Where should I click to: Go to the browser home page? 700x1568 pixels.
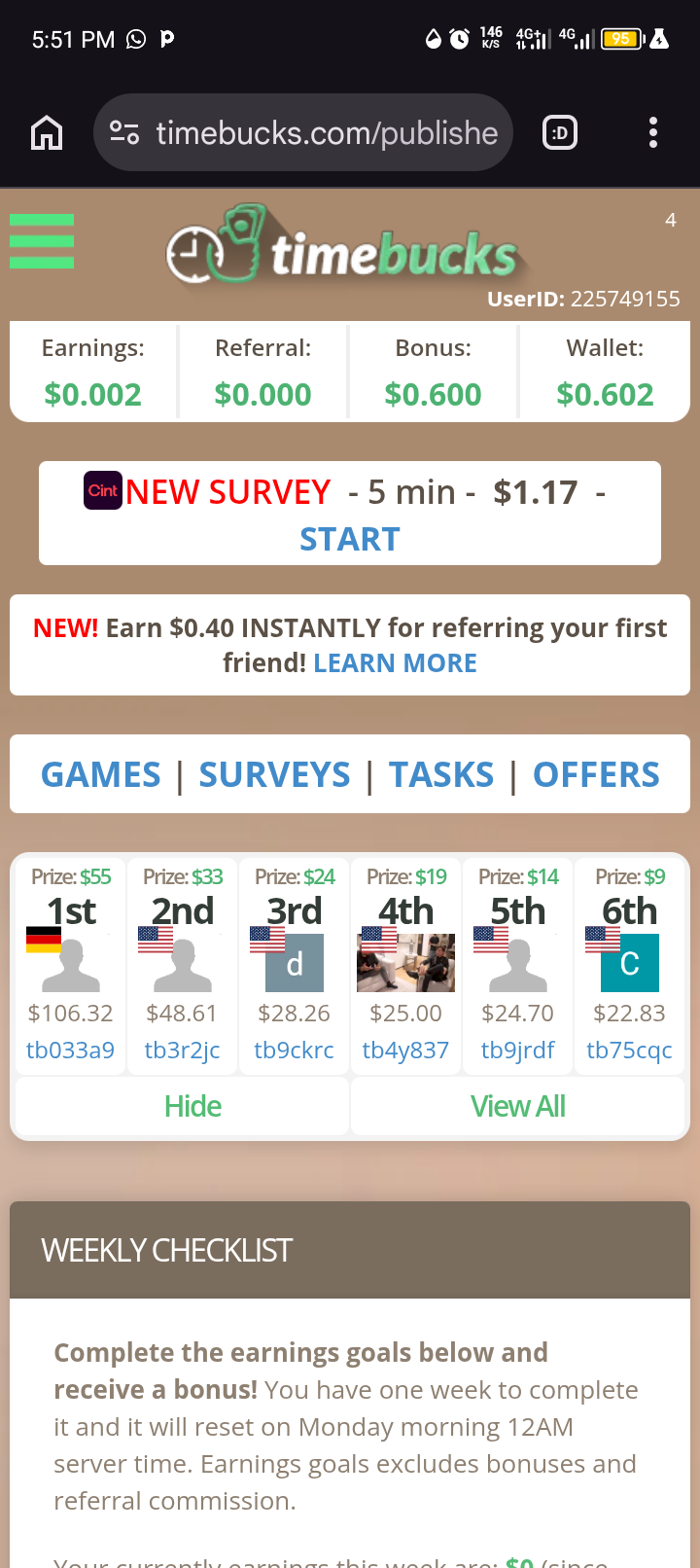[x=47, y=132]
